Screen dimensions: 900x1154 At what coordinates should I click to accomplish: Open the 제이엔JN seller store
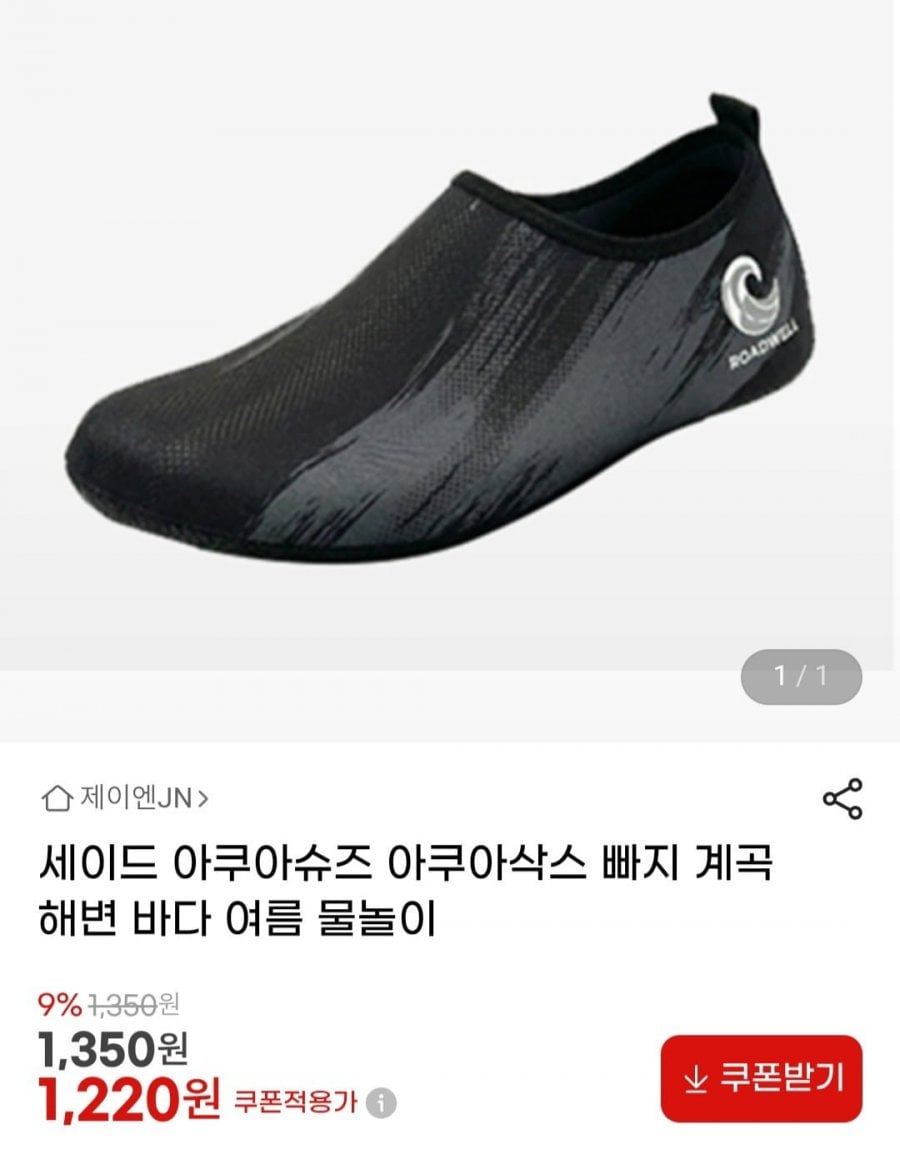(x=125, y=798)
